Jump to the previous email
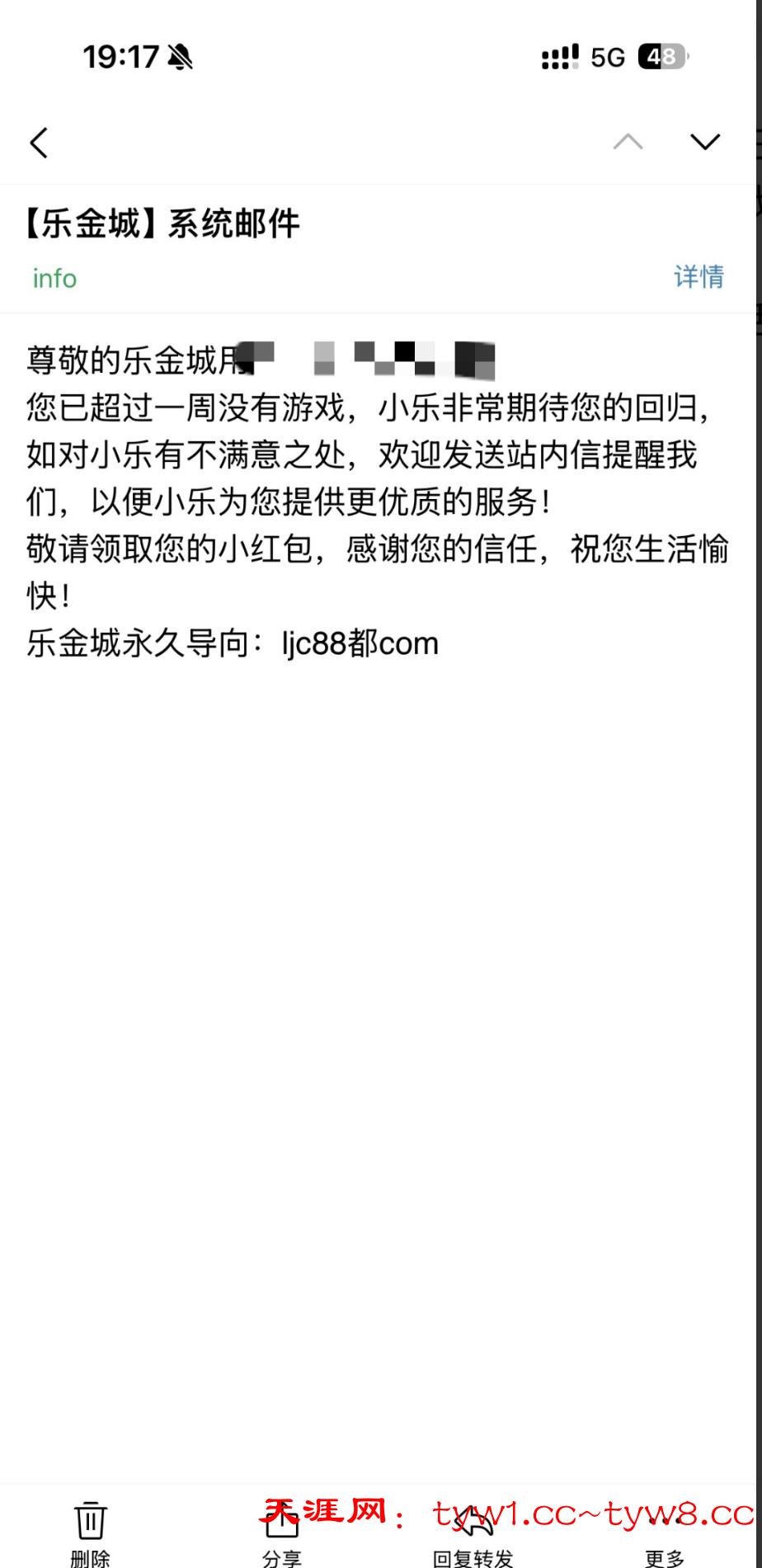The width and height of the screenshot is (762, 1568). coord(628,142)
